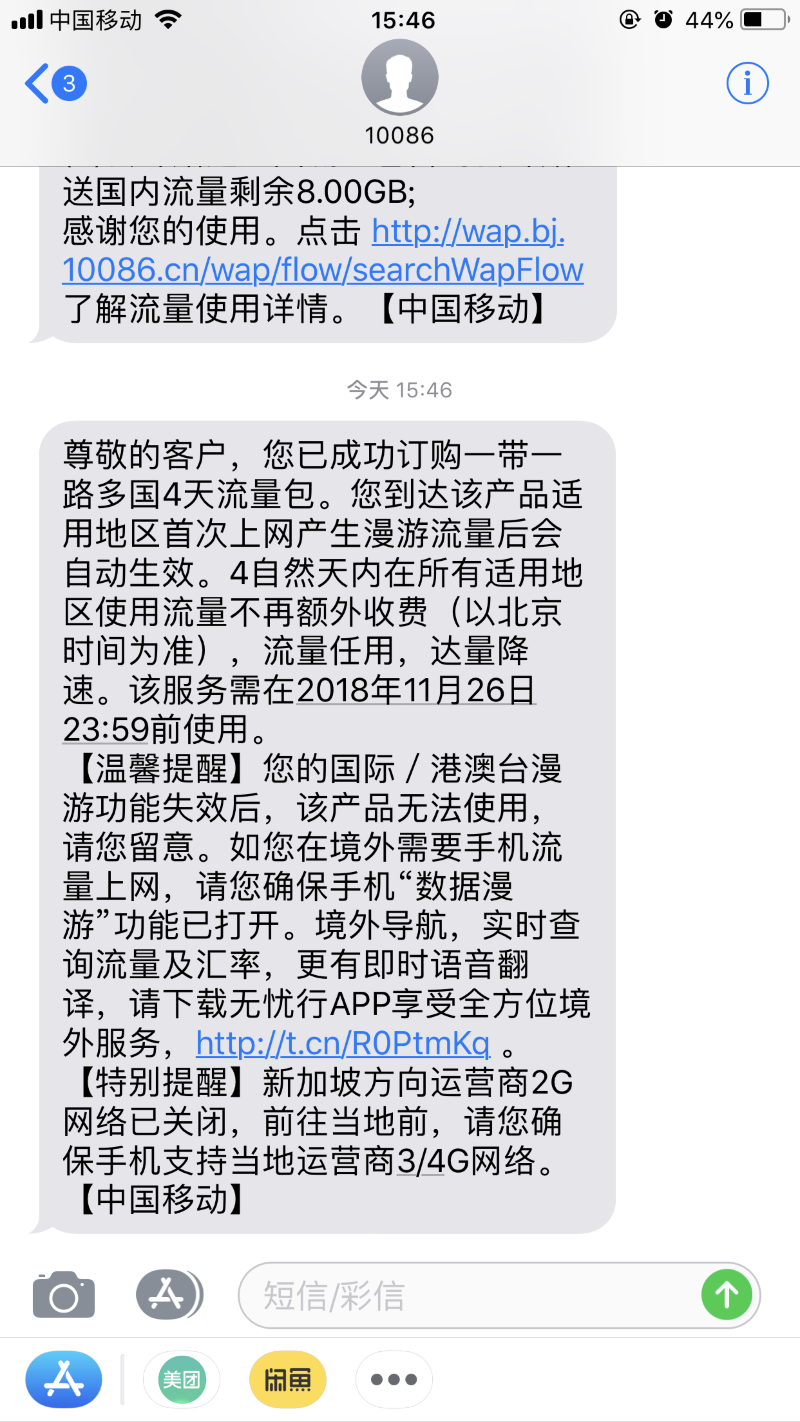Show more iMessage apps
The width and height of the screenshot is (800, 1422).
coord(393,1380)
